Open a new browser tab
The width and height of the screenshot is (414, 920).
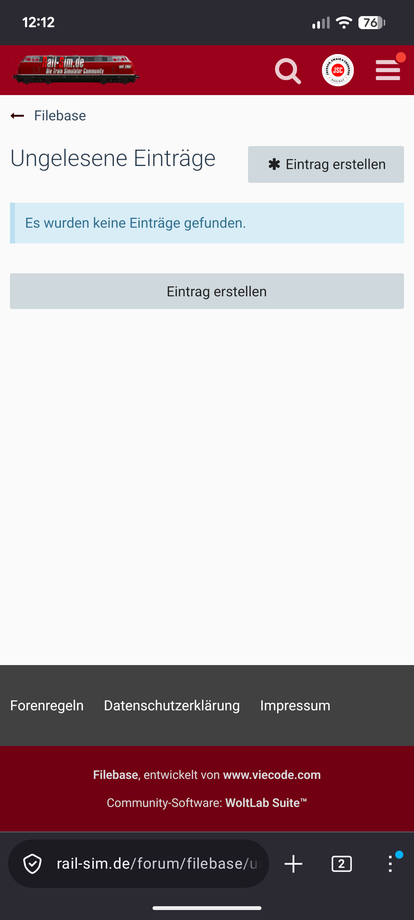click(x=293, y=864)
